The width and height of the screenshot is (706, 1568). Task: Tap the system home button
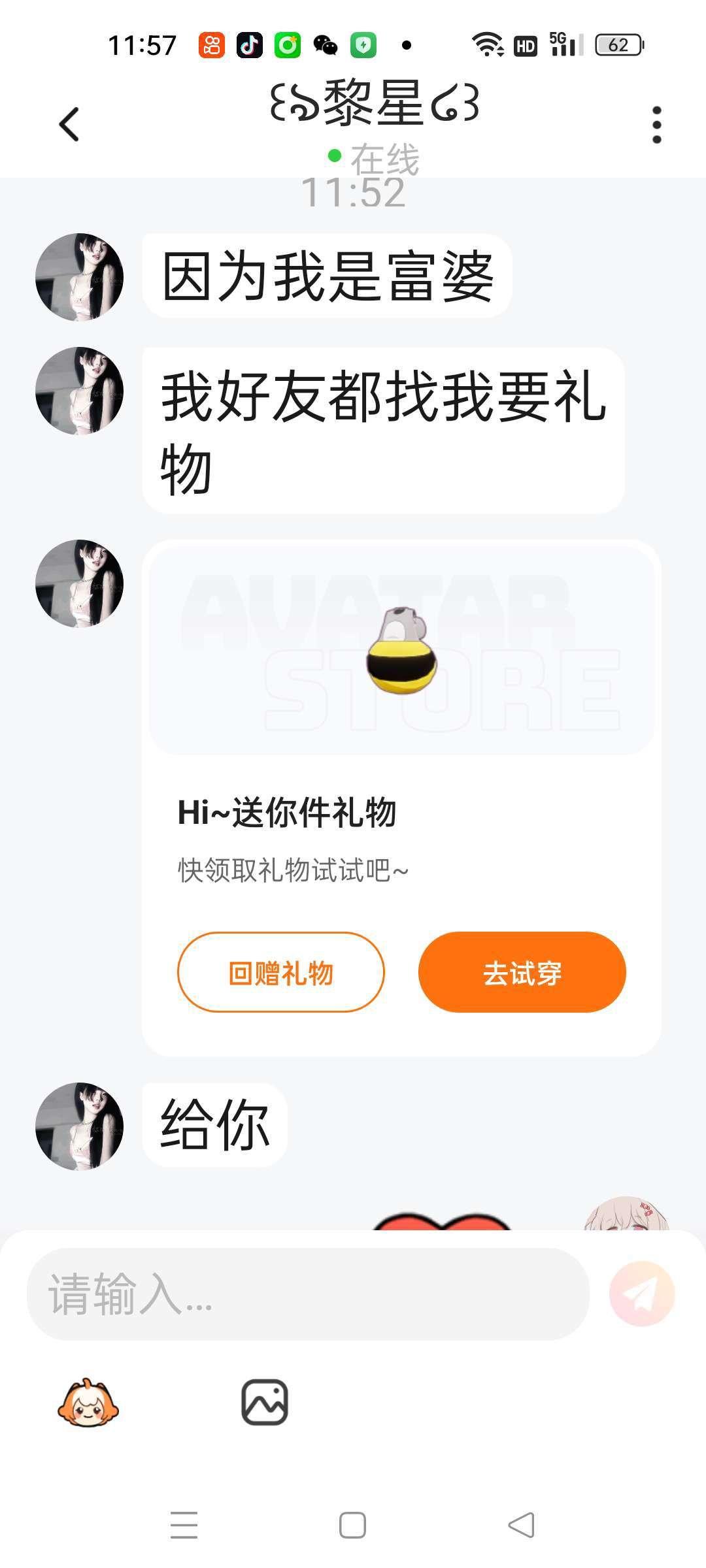(352, 1526)
